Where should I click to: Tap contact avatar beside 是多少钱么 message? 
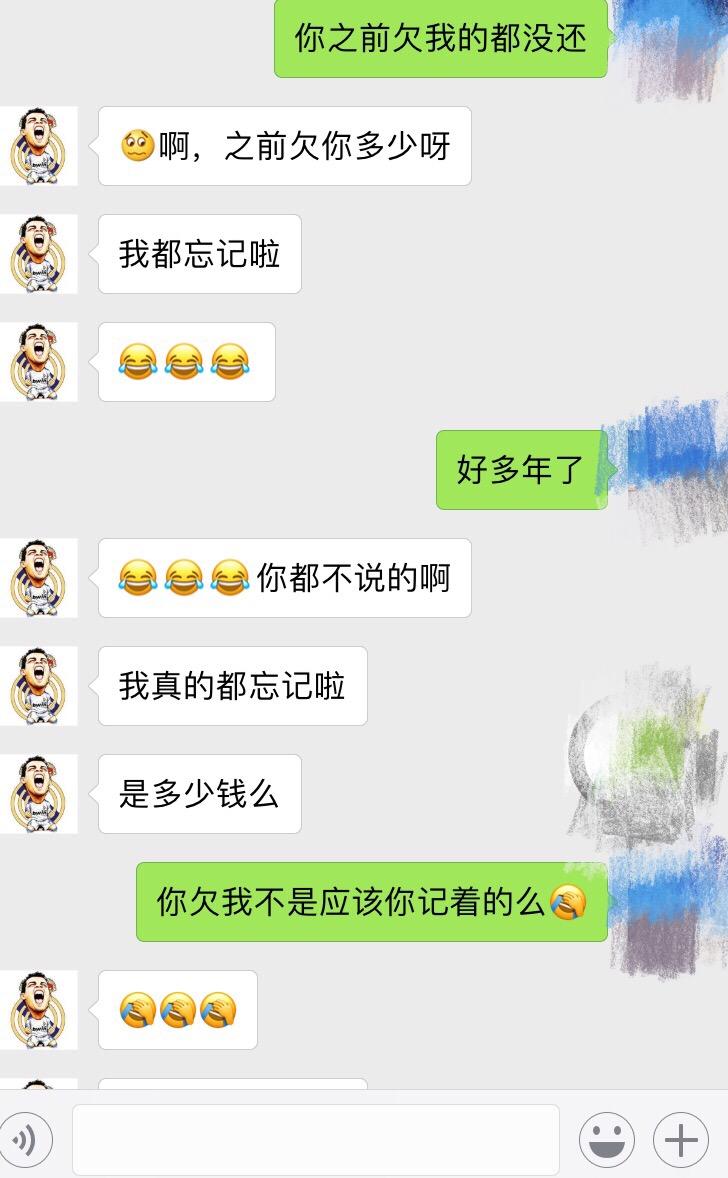[x=38, y=794]
